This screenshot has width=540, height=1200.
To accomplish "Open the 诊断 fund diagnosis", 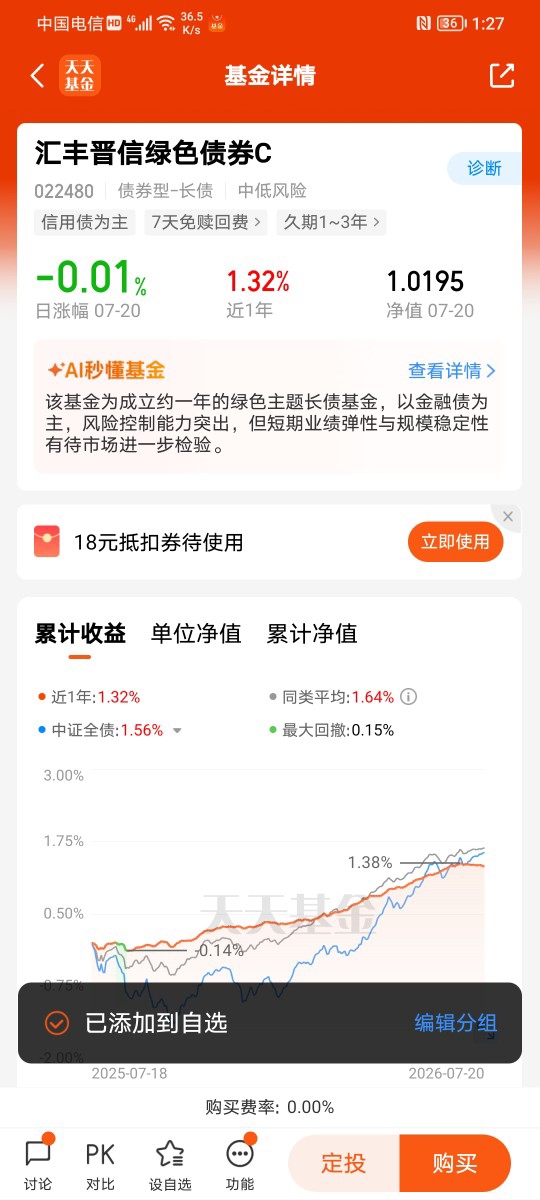I will (484, 168).
